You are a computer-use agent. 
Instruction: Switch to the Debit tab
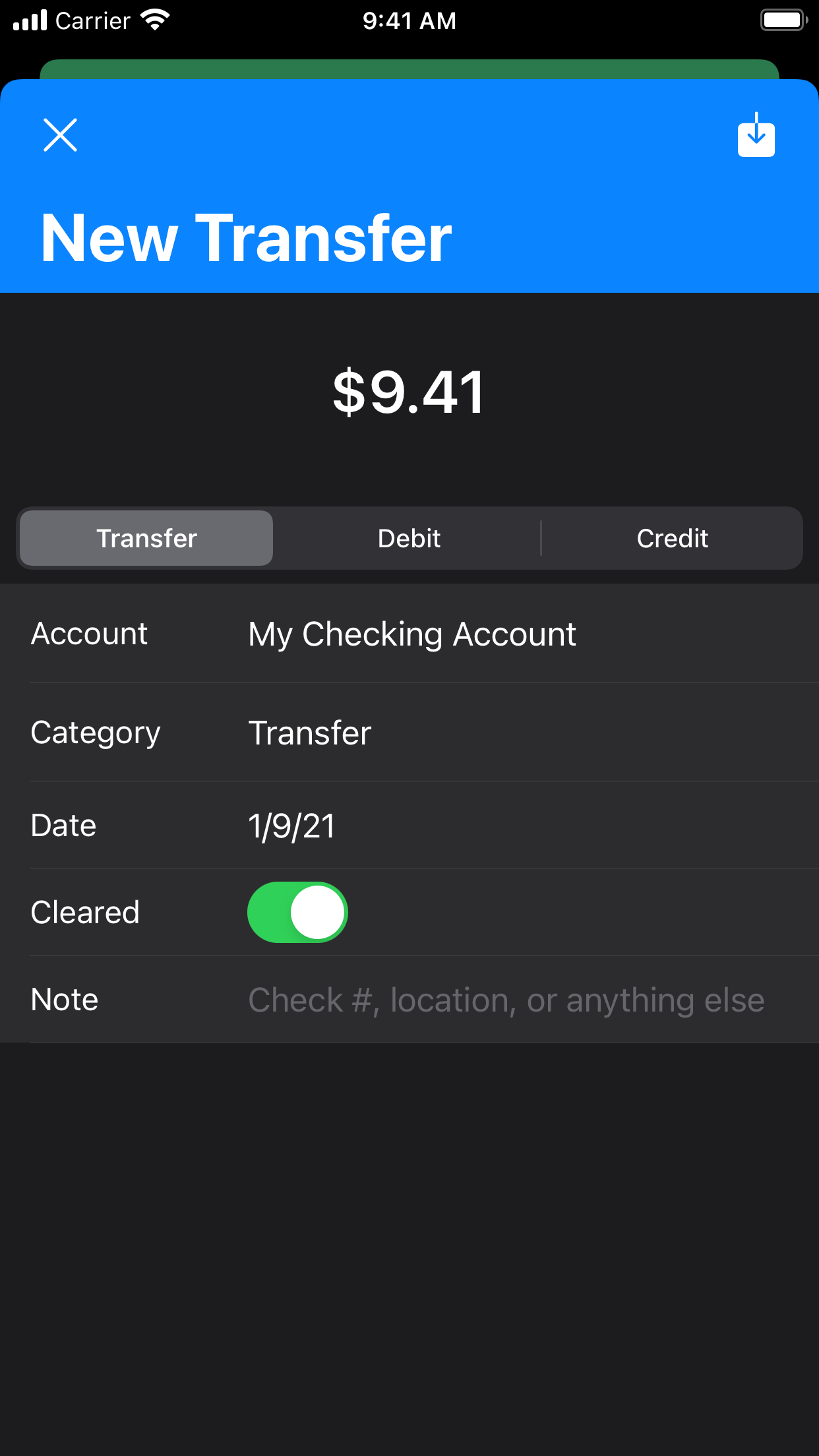tap(409, 538)
